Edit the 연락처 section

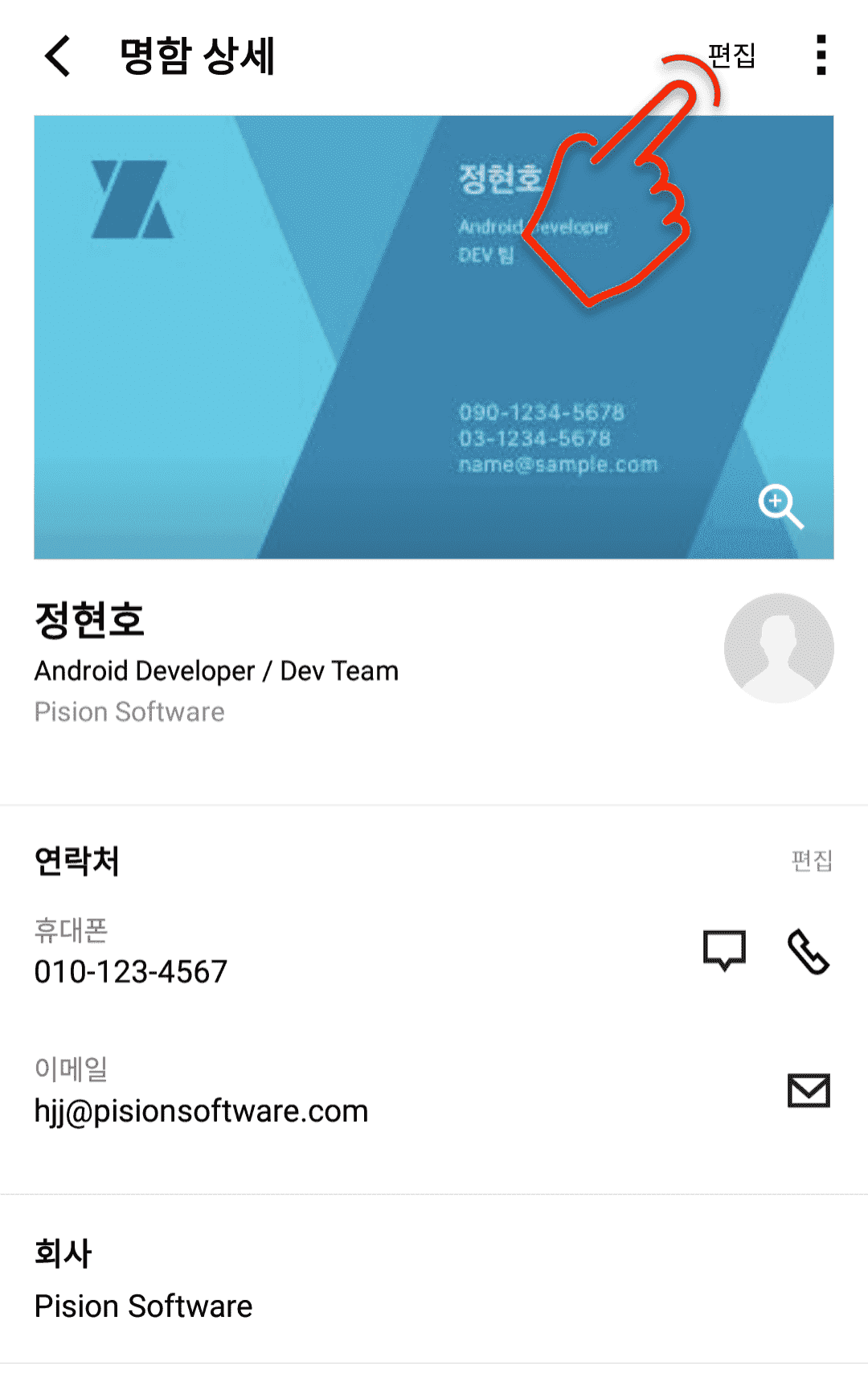(x=811, y=860)
